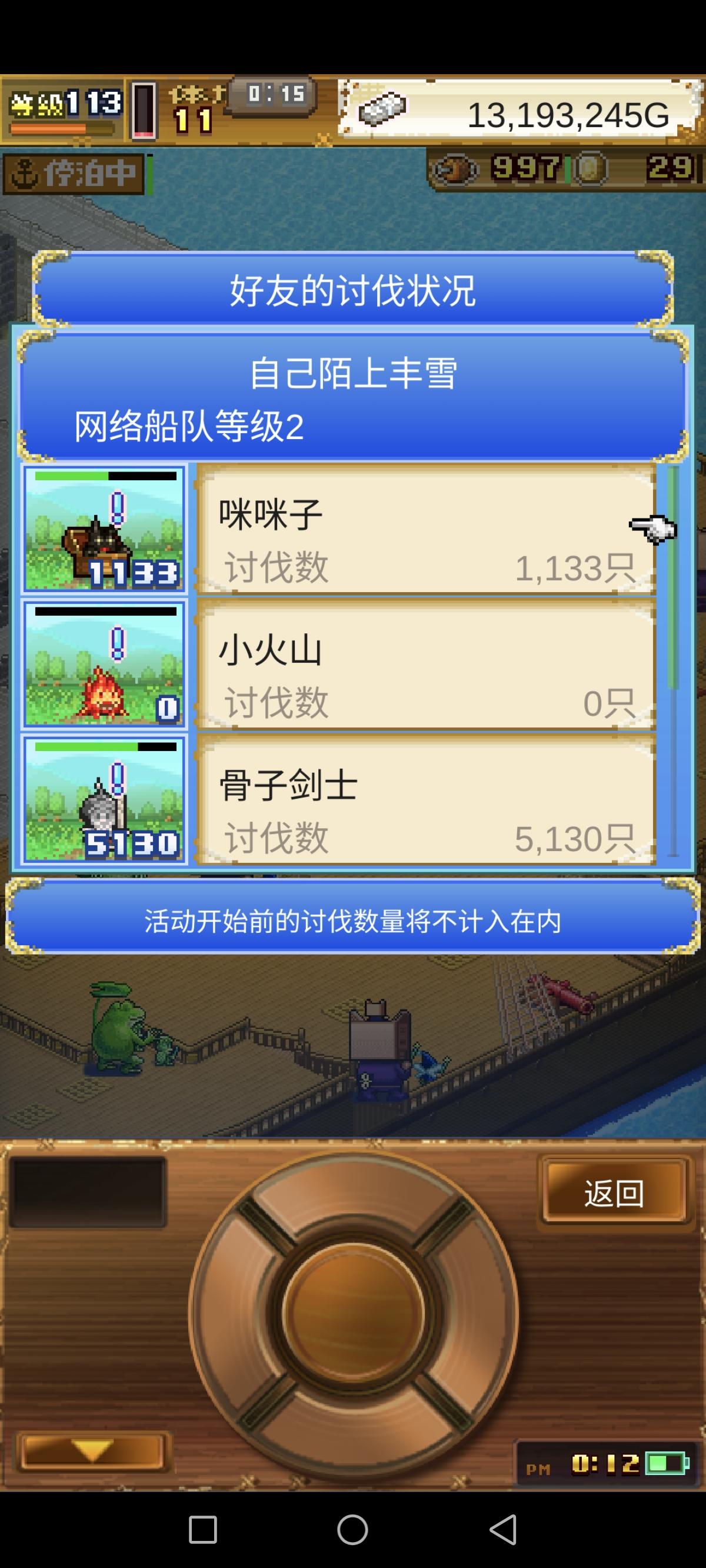The width and height of the screenshot is (706, 1568).
Task: Tap the 好友的讨伐状况 title banner
Action: (x=352, y=292)
